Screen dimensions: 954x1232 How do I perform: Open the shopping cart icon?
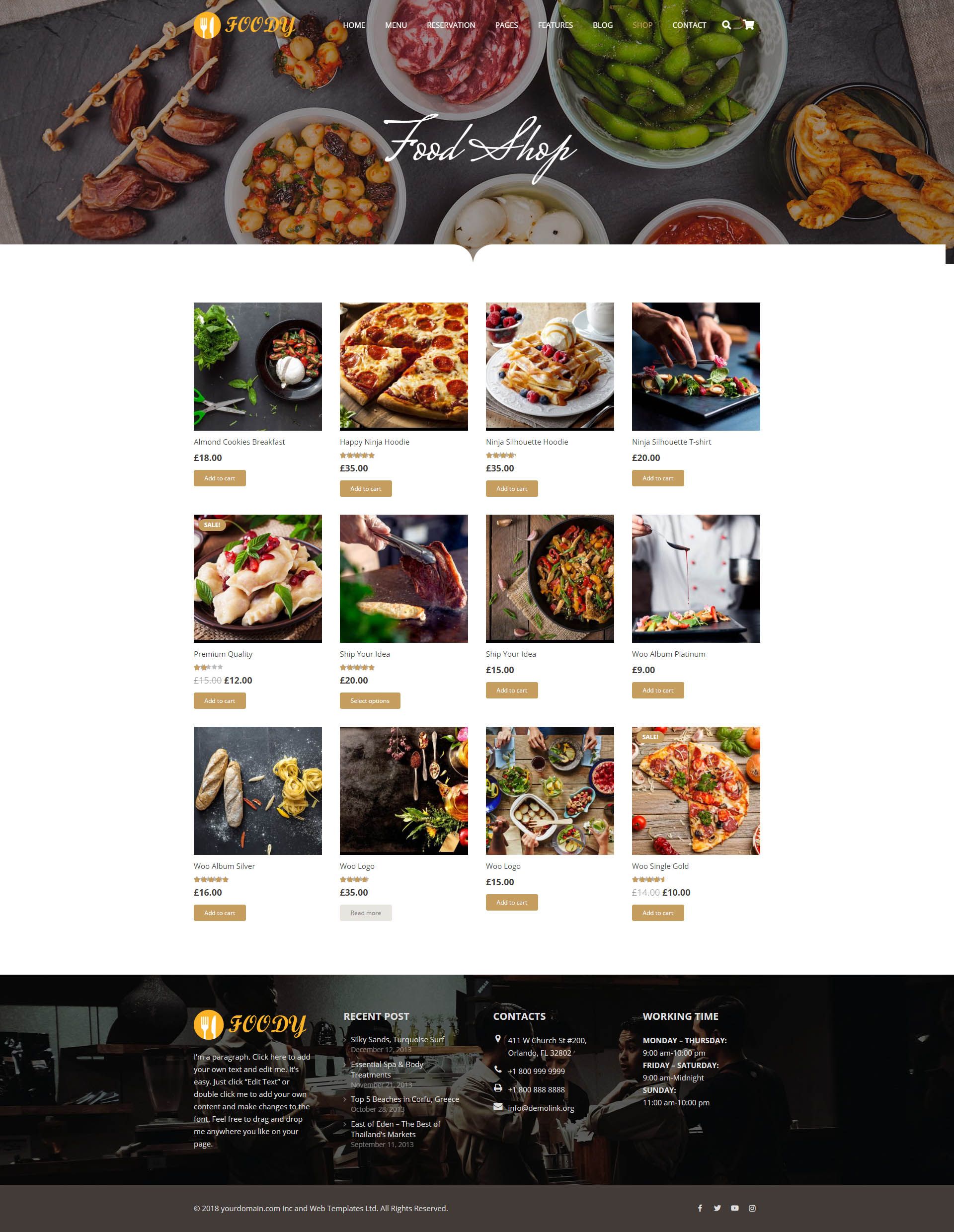coord(749,25)
